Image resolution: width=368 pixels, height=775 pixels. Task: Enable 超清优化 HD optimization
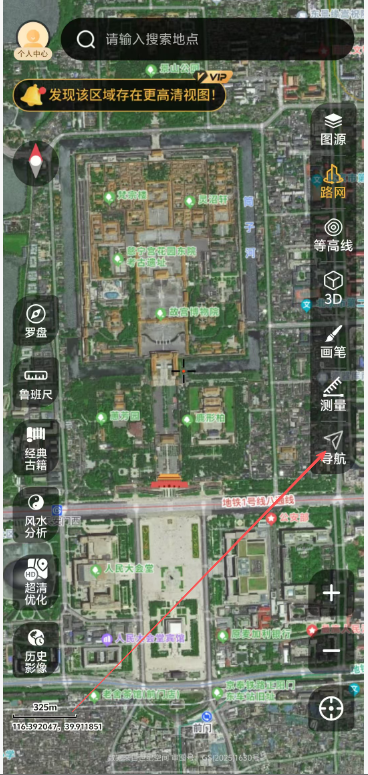(x=36, y=583)
